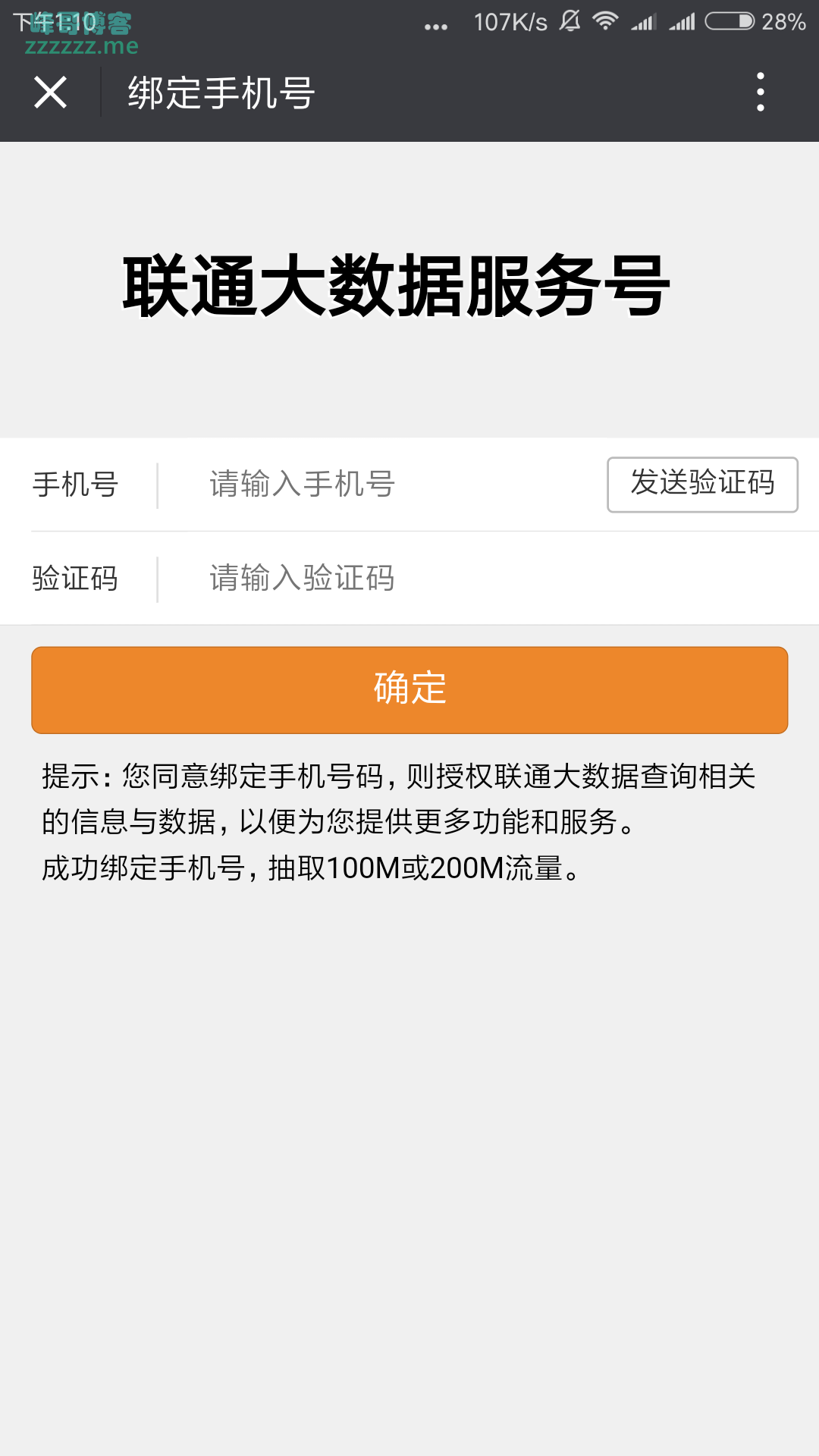Screen dimensions: 819x1456
Task: Open the three-dot overflow menu
Action: click(x=760, y=93)
